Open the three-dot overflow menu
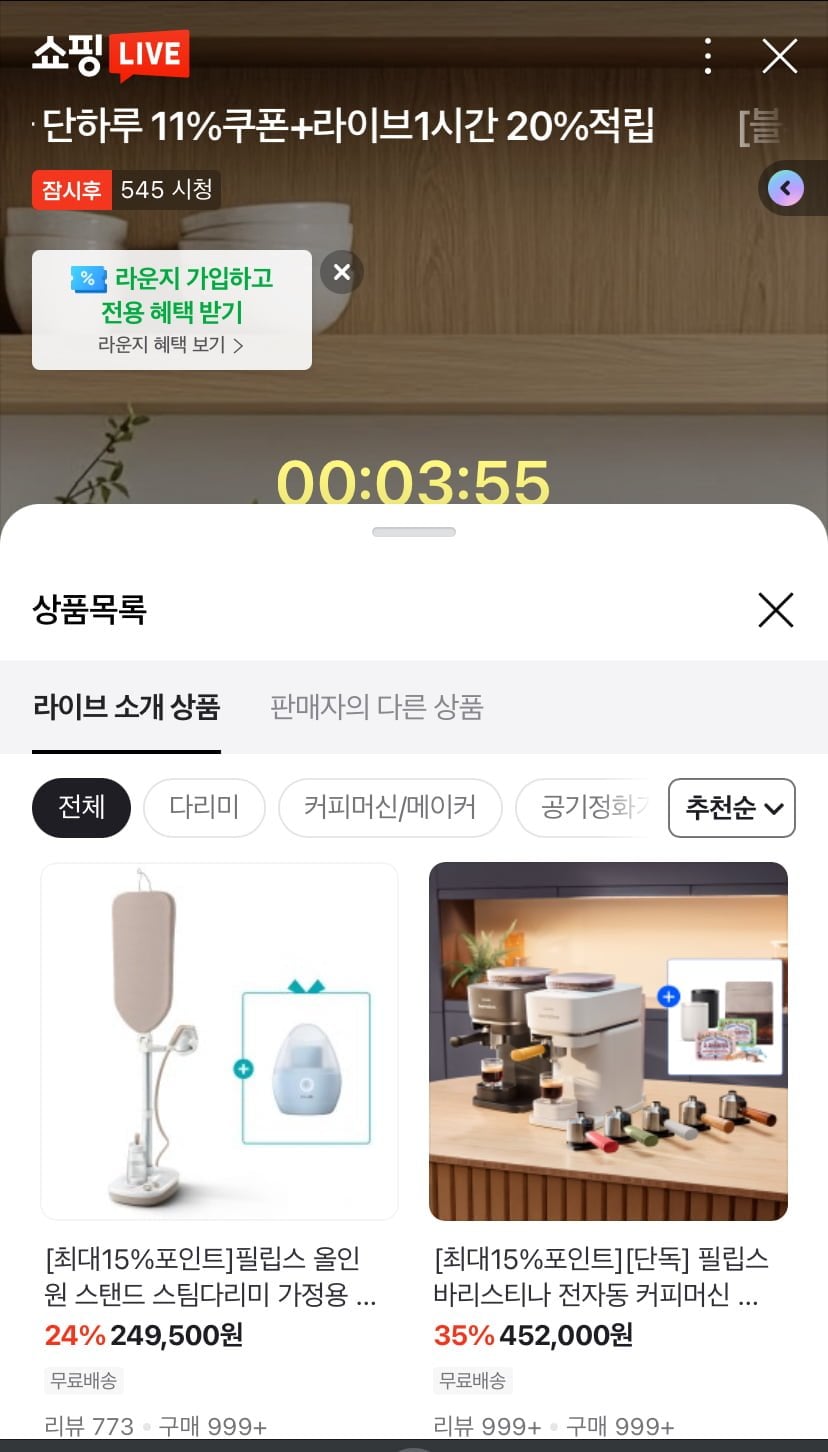This screenshot has height=1452, width=828. click(x=707, y=56)
